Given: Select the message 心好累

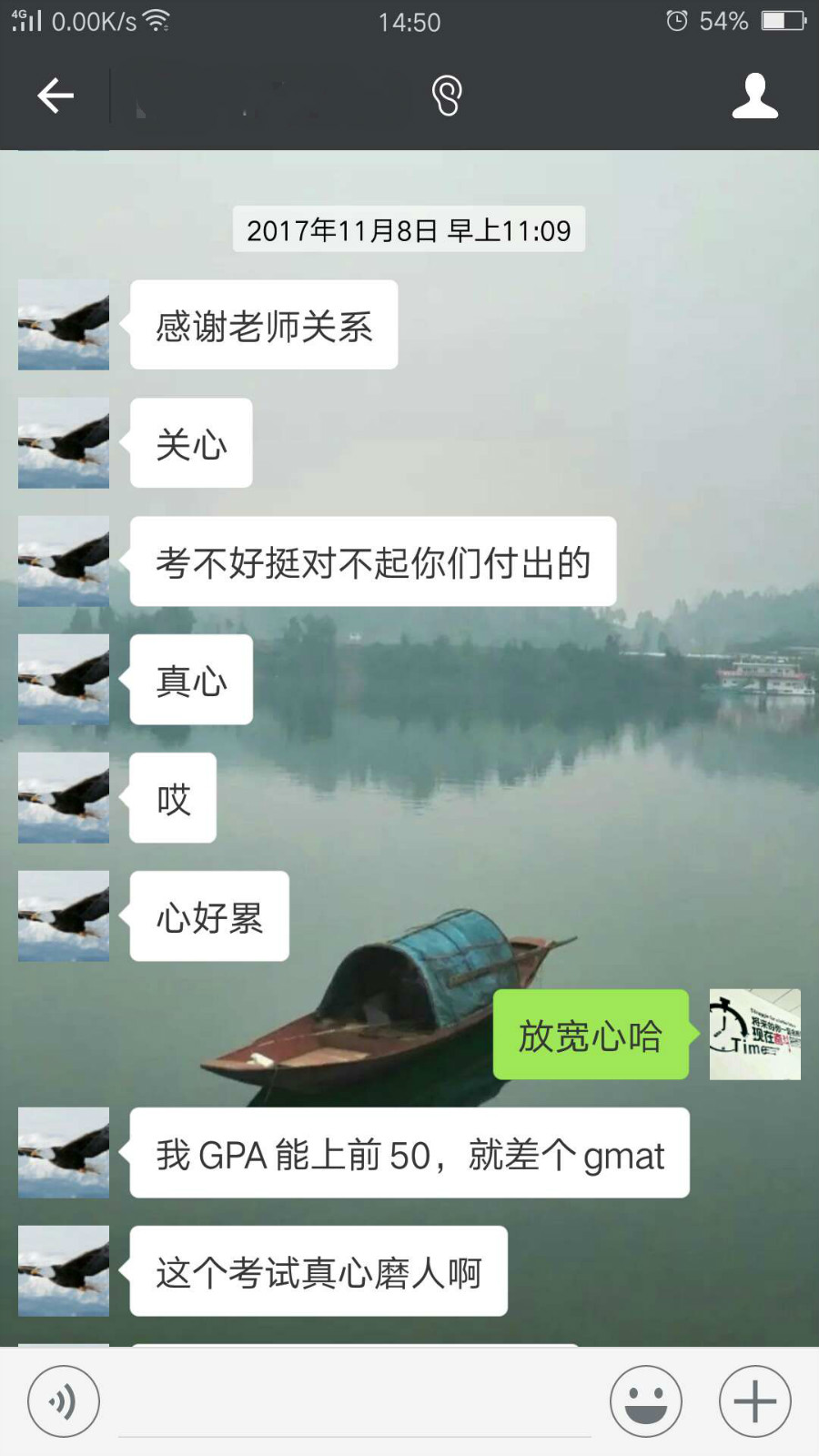Looking at the screenshot, I should (208, 916).
